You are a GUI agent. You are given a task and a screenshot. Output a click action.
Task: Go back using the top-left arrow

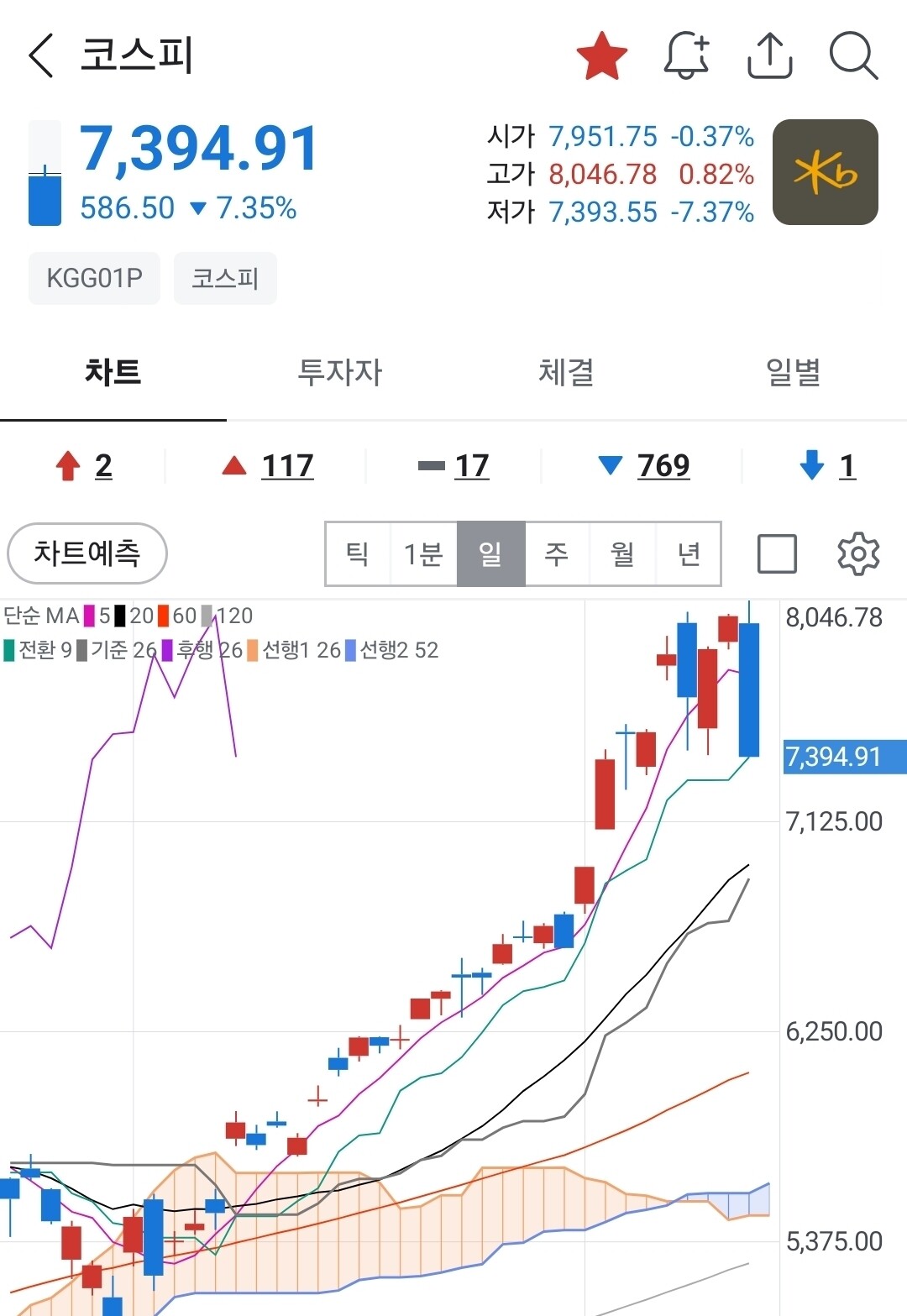tap(41, 56)
